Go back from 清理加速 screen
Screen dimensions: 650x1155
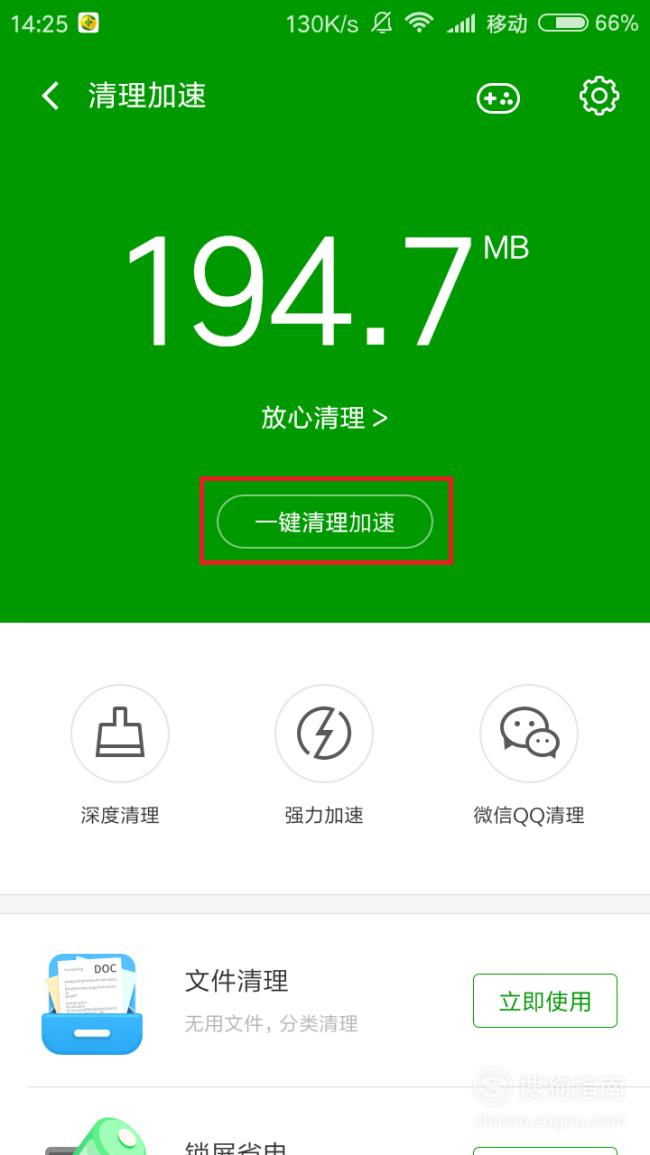[50, 96]
